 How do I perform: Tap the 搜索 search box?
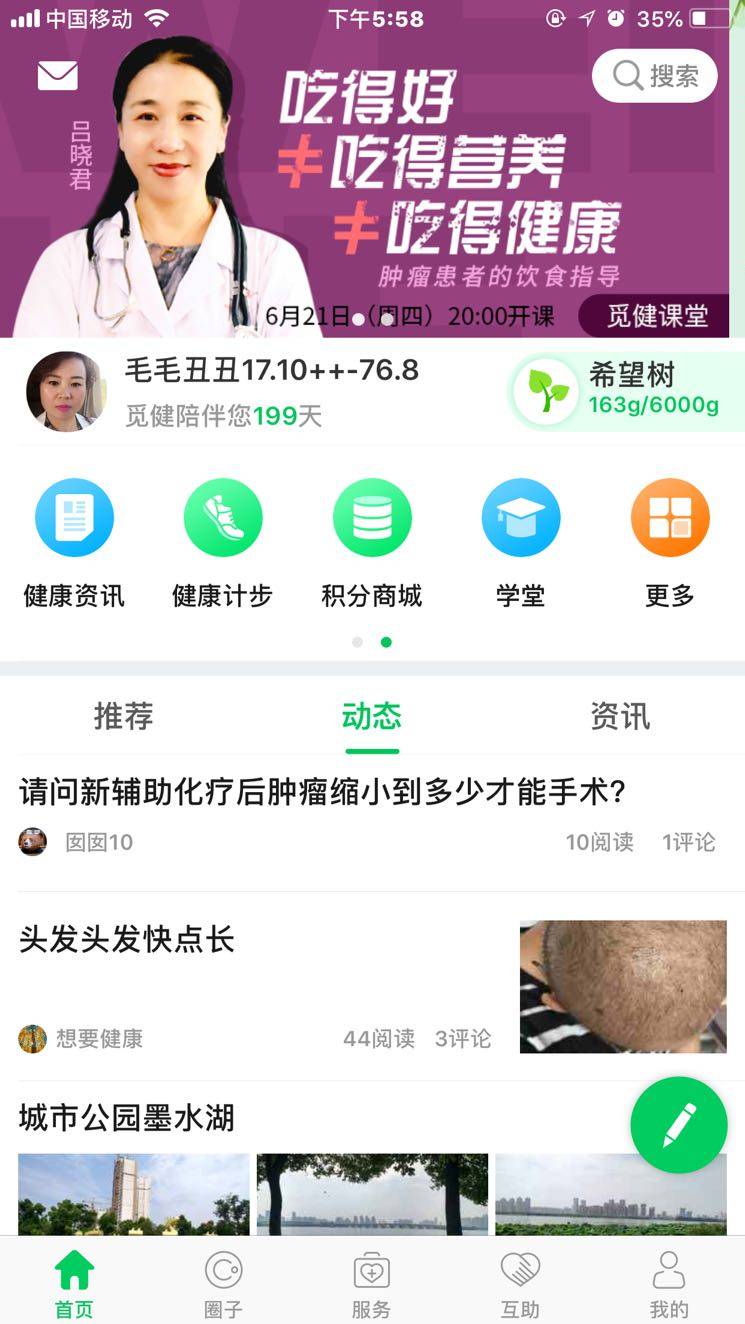tap(655, 76)
